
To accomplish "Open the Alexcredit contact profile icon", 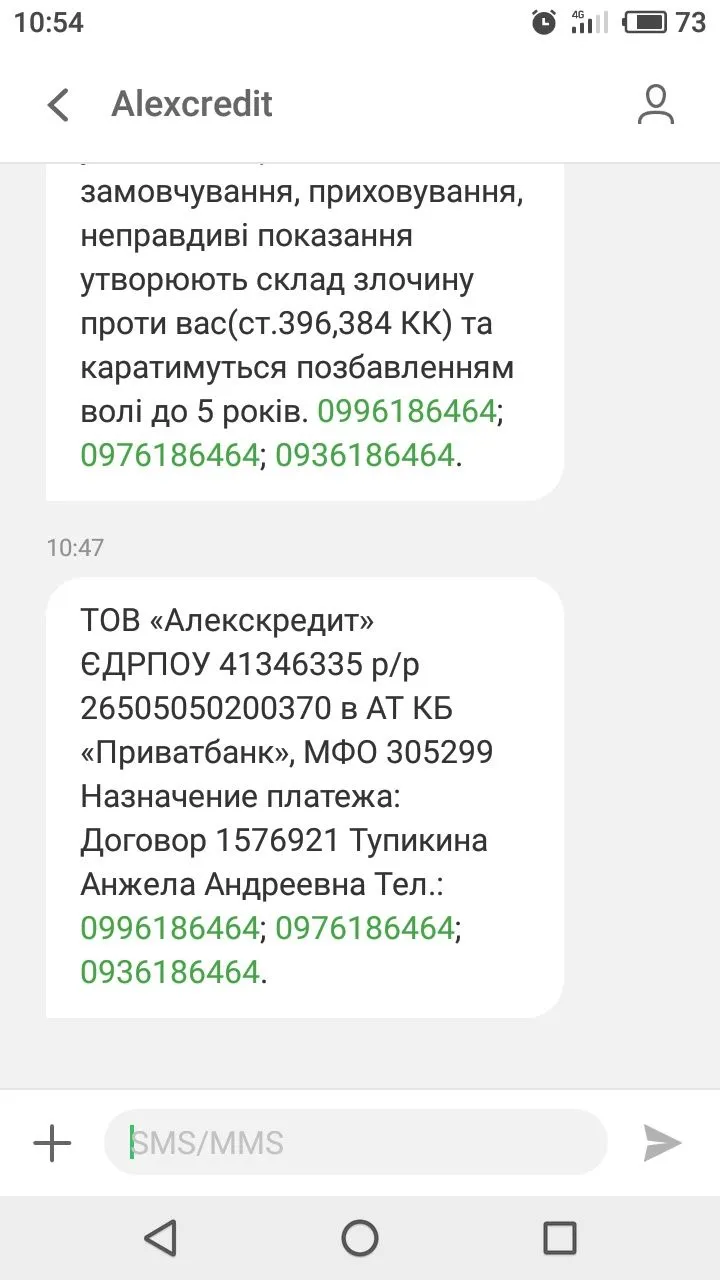I will 656,104.
